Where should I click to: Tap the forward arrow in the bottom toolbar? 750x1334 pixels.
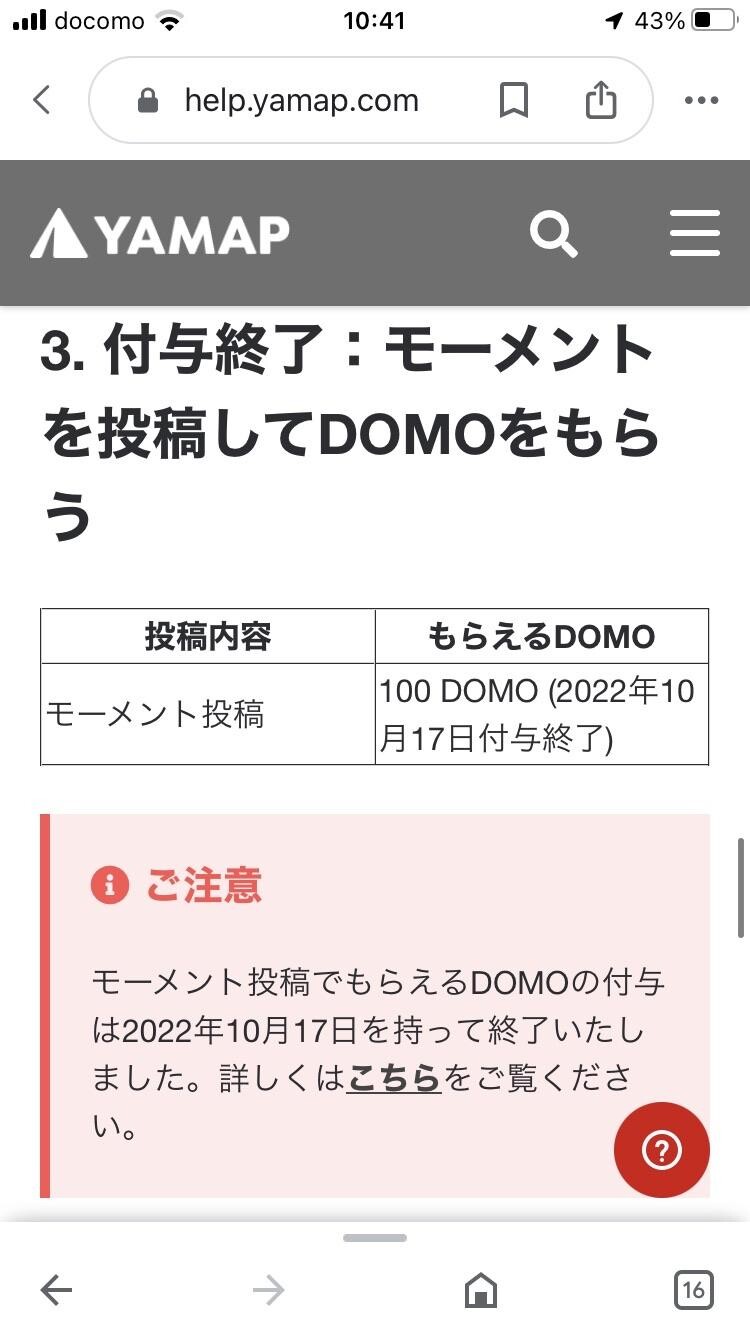pyautogui.click(x=267, y=1290)
